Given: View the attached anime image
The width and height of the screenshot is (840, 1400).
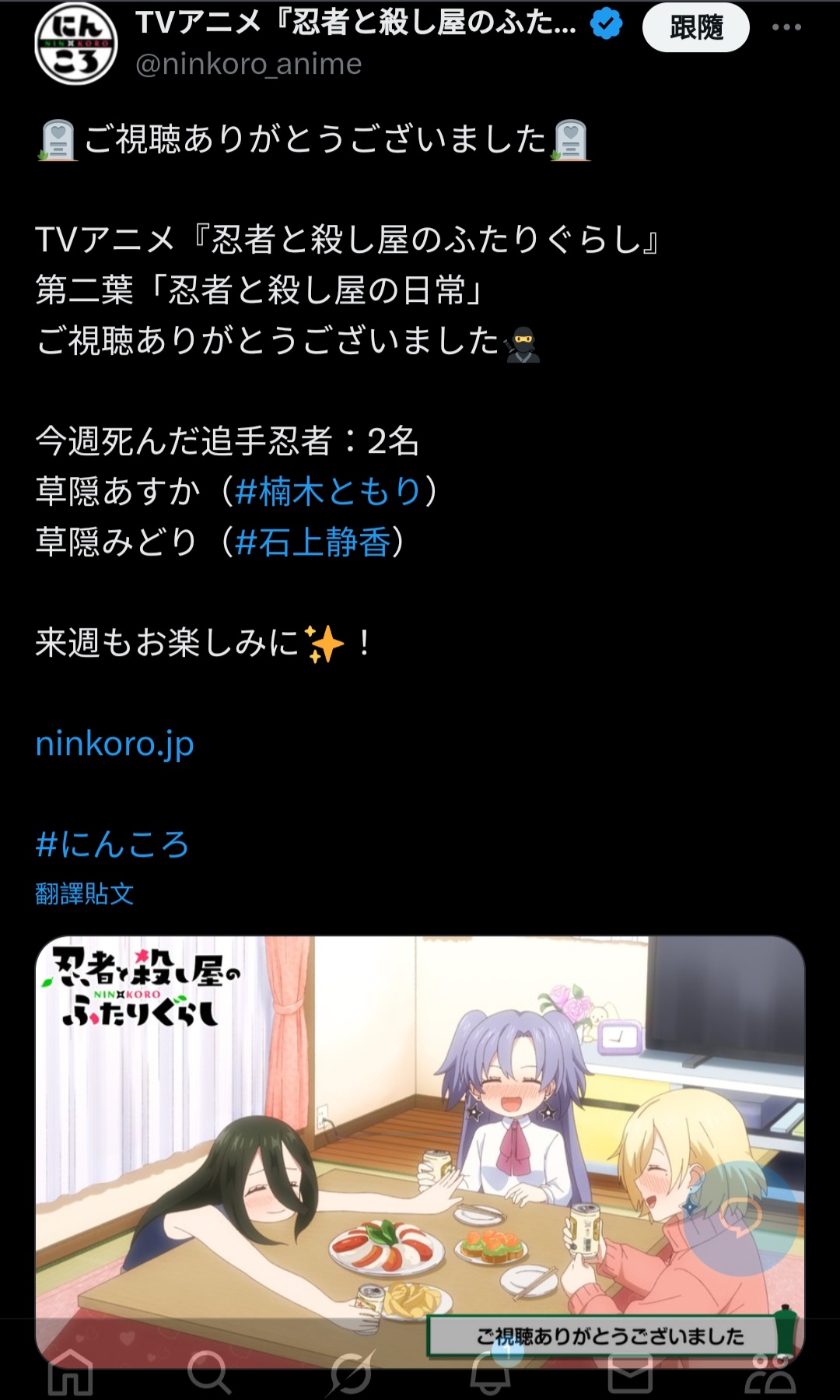Looking at the screenshot, I should 420,1151.
